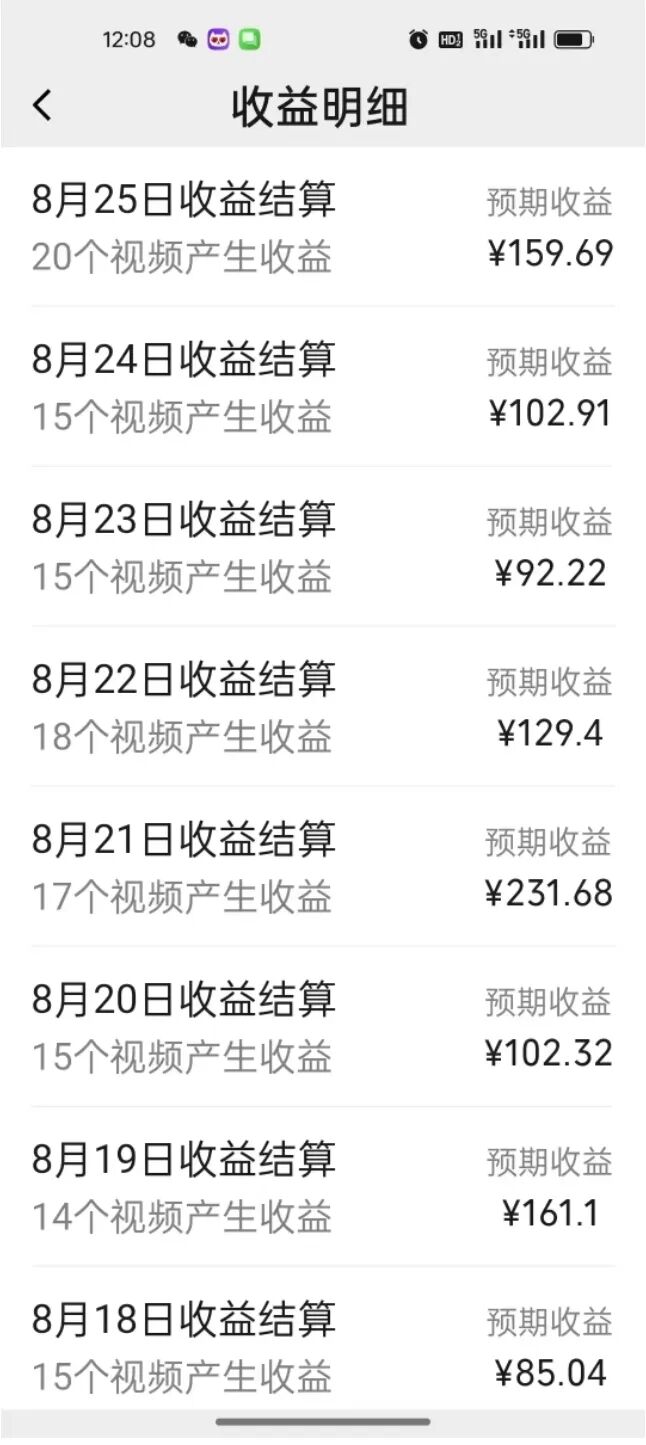Open the 8月24日收益结算 entry
Viewport: 646px width, 1445px height.
click(x=323, y=387)
